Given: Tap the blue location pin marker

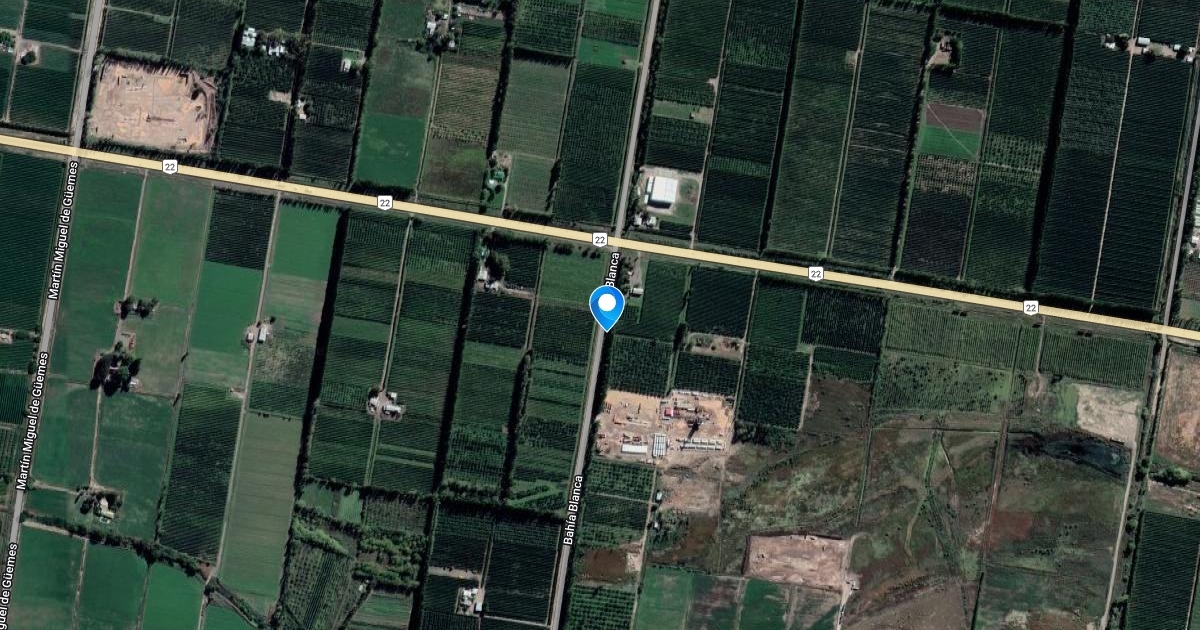Looking at the screenshot, I should (607, 305).
